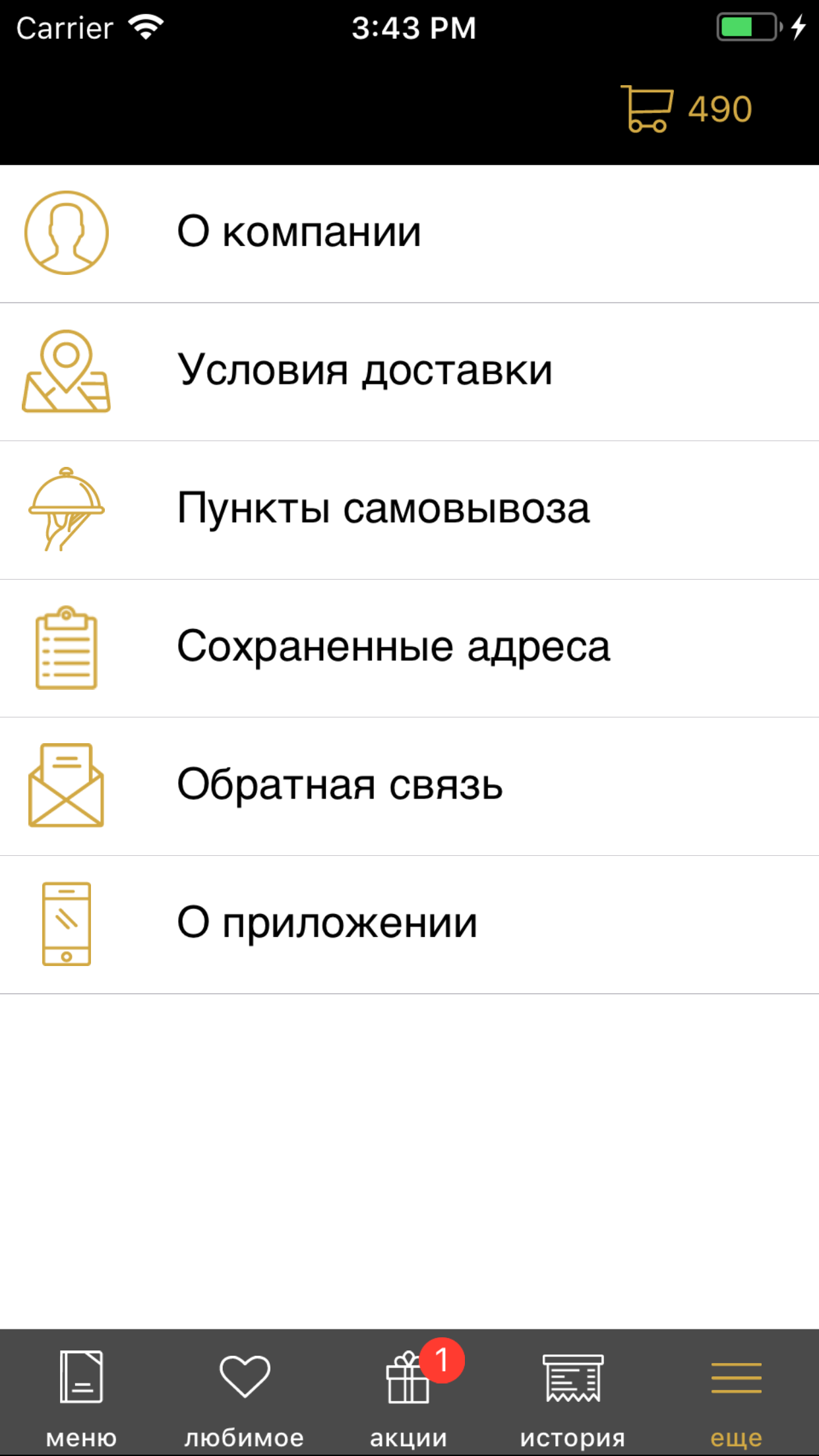Select the map pin icon for delivery terms
819x1456 pixels.
click(66, 371)
